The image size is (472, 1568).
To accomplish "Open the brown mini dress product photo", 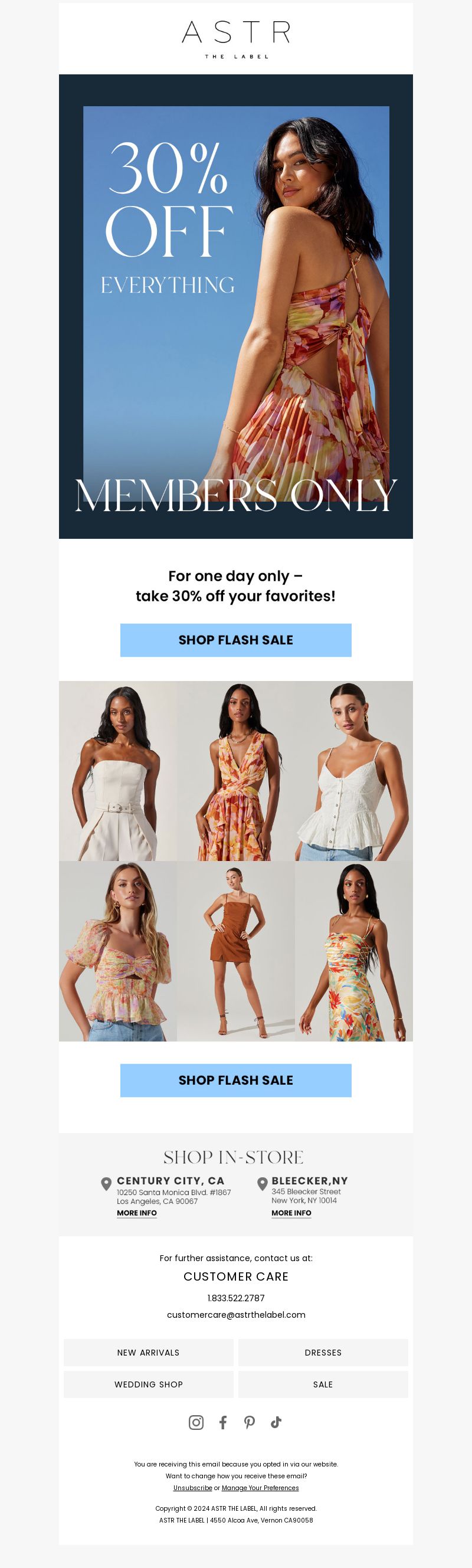I will pyautogui.click(x=236, y=951).
